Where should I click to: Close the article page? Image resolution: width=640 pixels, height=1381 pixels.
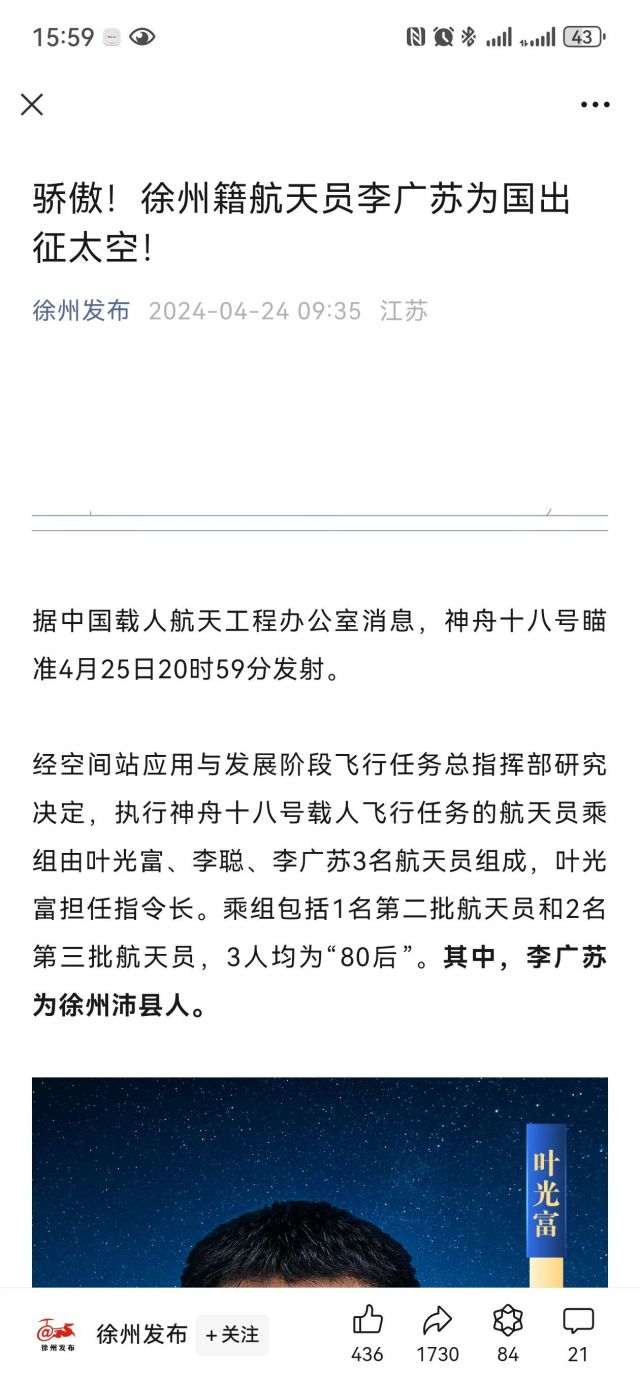click(32, 104)
